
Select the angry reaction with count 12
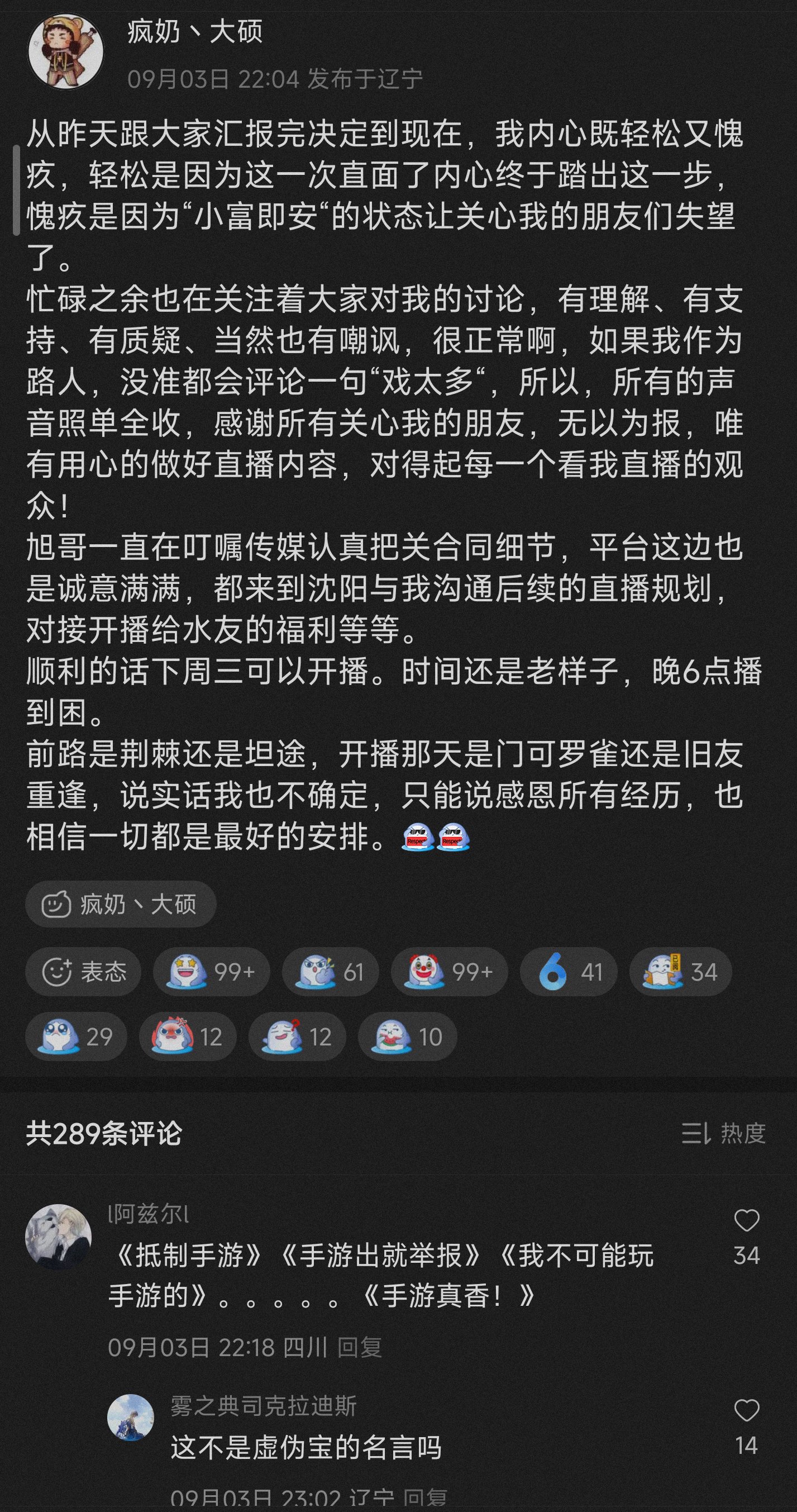click(x=188, y=1036)
